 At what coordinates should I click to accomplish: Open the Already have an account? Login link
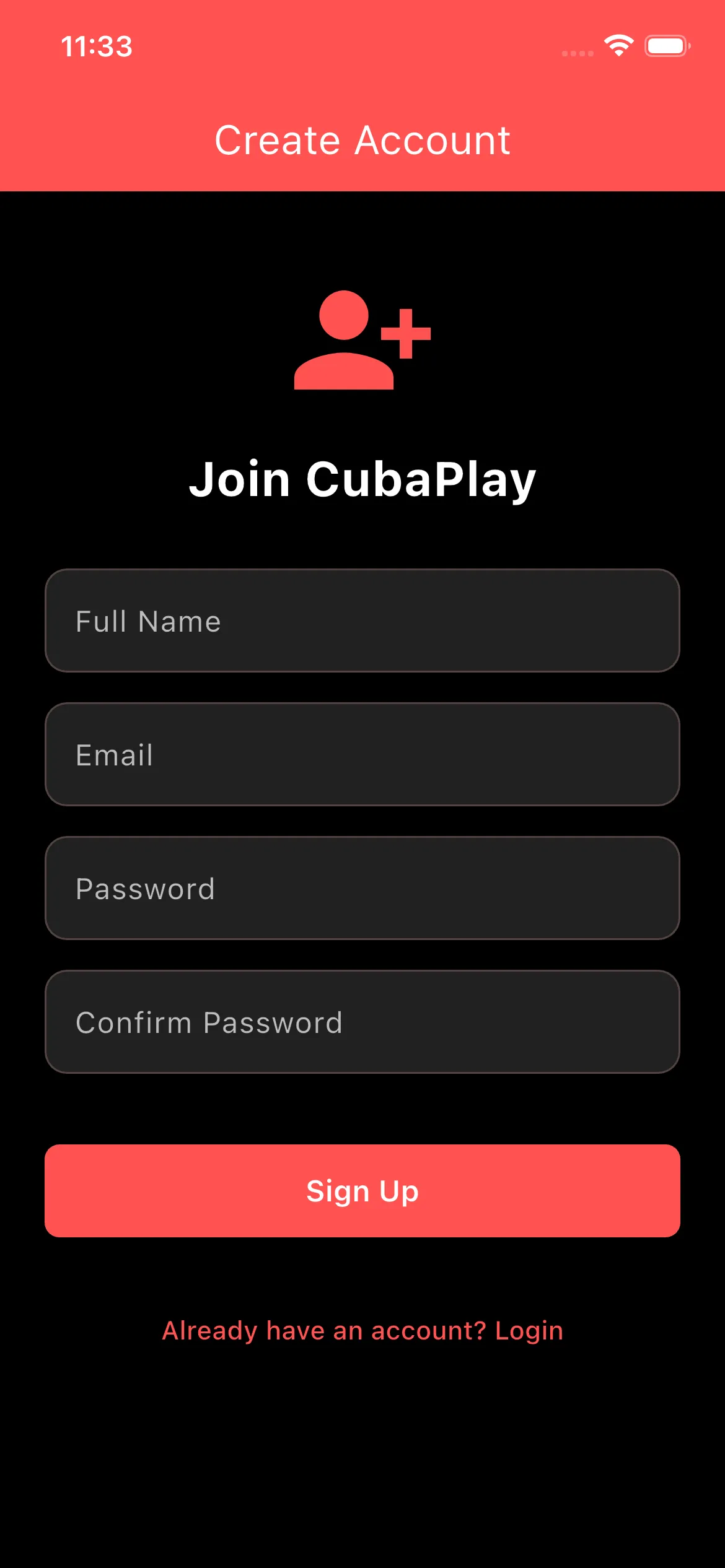pos(362,1330)
